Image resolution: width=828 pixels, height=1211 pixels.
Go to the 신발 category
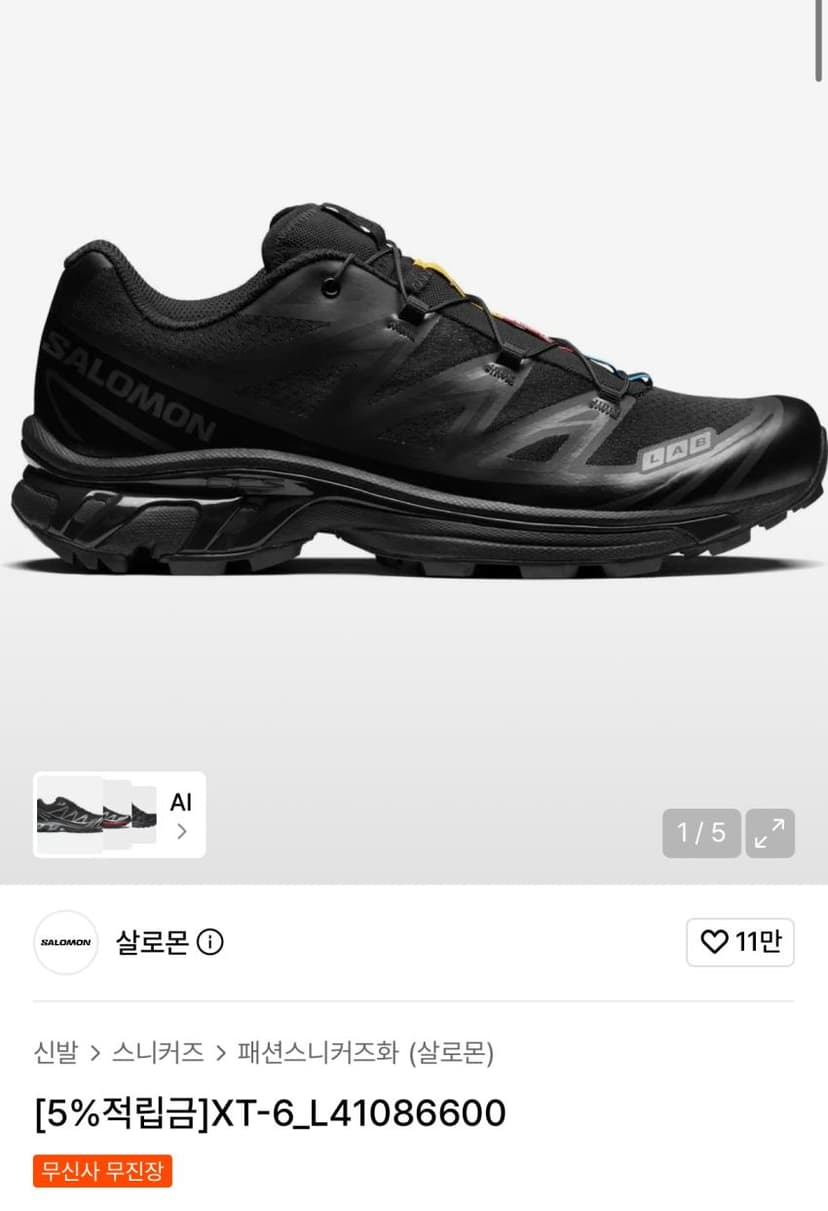56,1052
